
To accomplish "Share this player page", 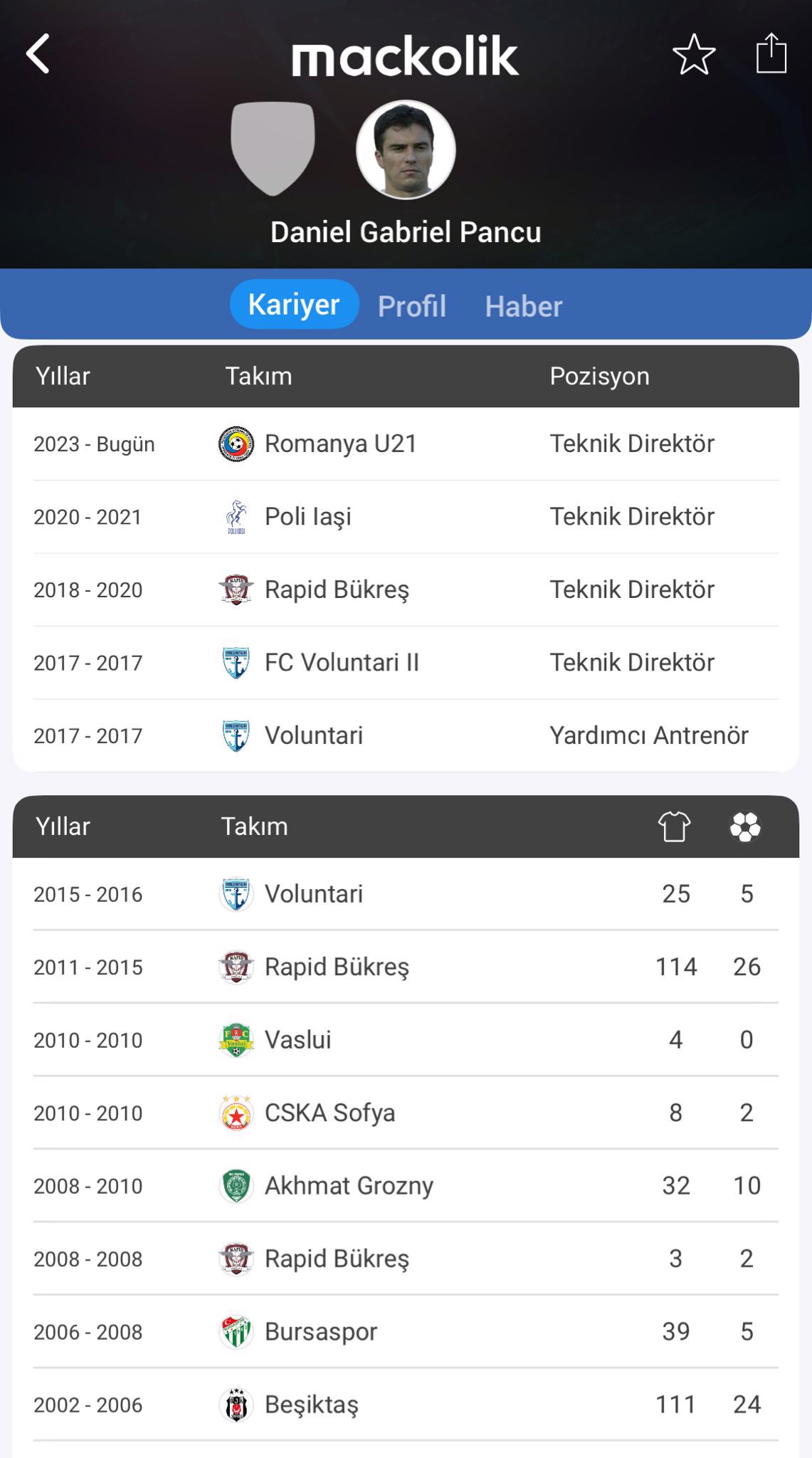I will (771, 54).
